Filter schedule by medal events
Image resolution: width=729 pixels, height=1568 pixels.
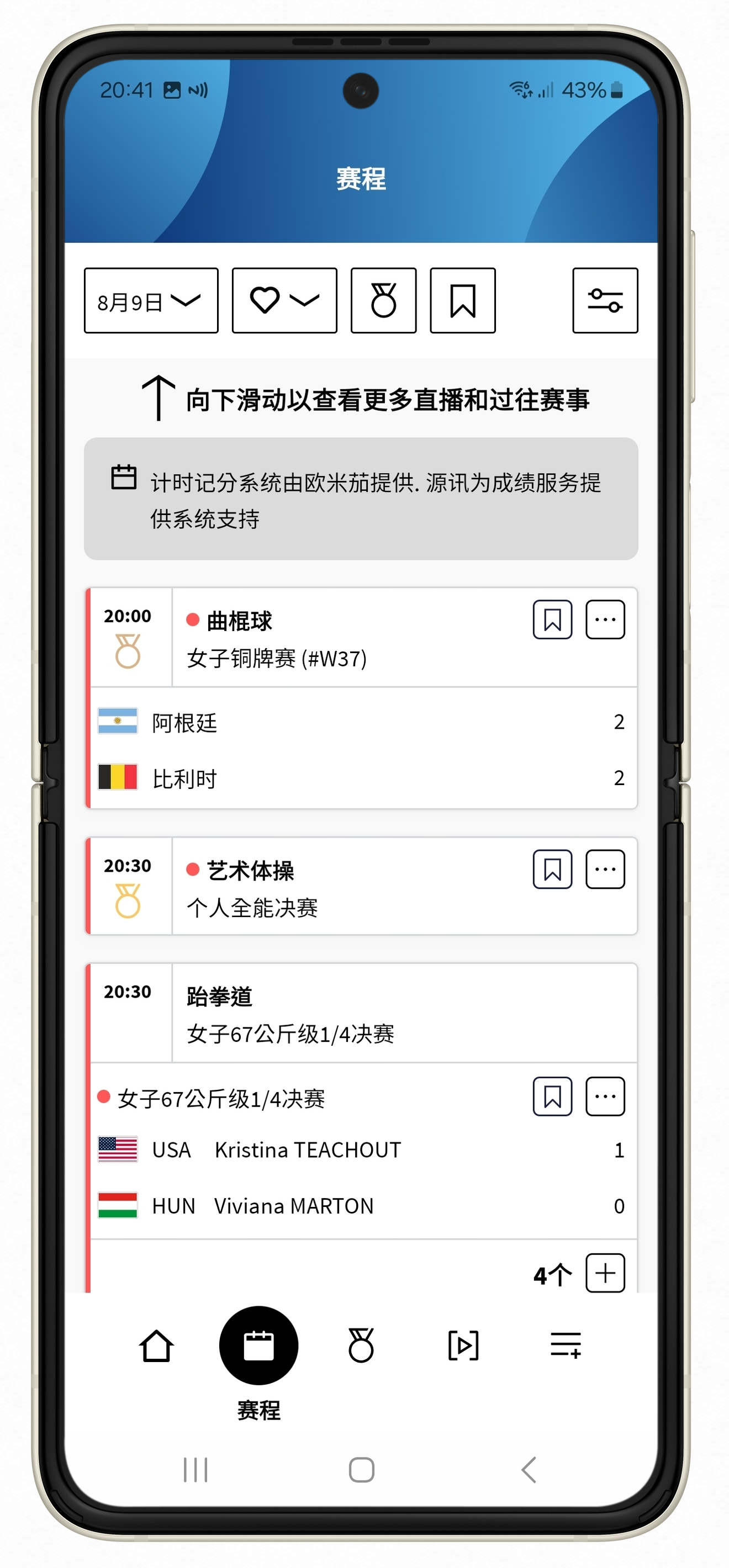click(x=383, y=301)
